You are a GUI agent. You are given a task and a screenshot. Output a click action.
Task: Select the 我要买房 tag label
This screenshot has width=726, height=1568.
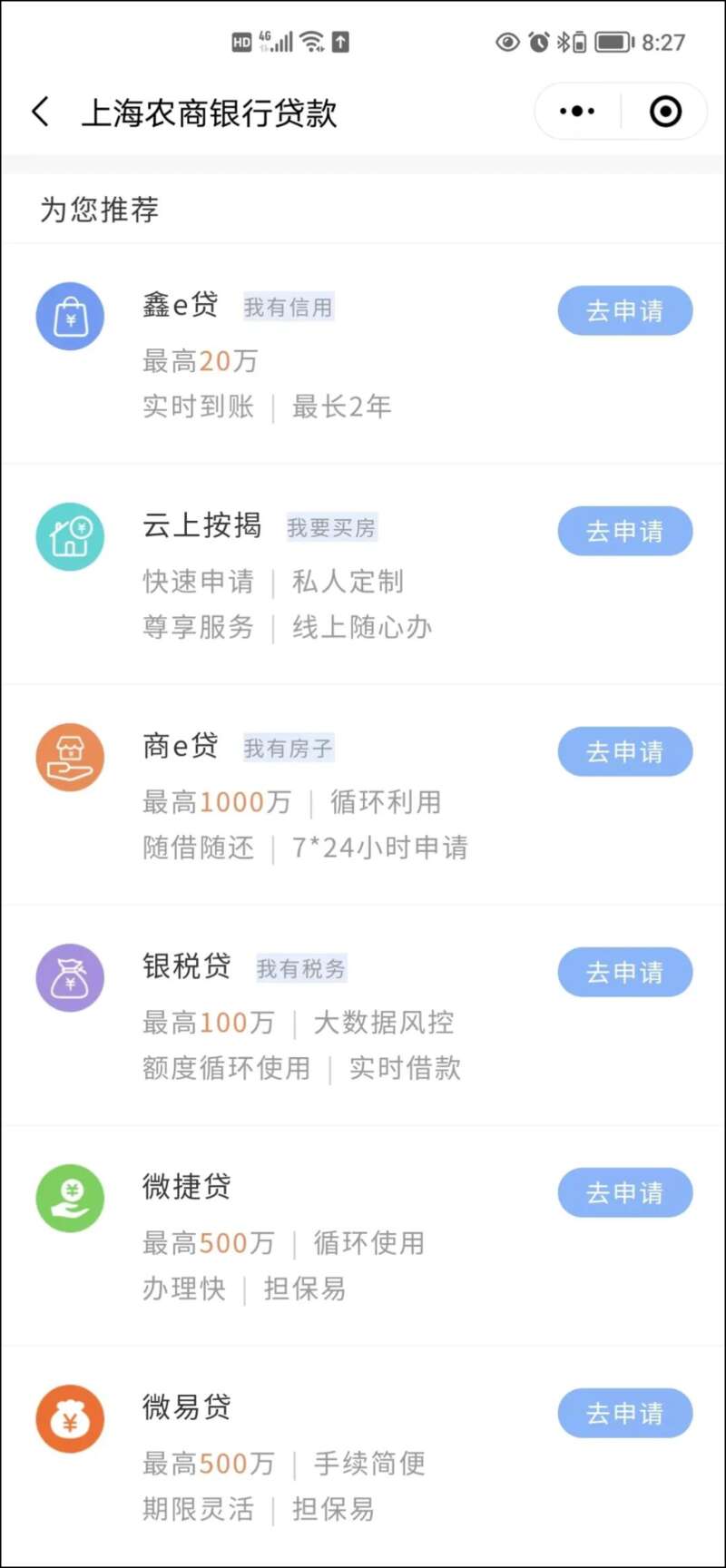(331, 528)
